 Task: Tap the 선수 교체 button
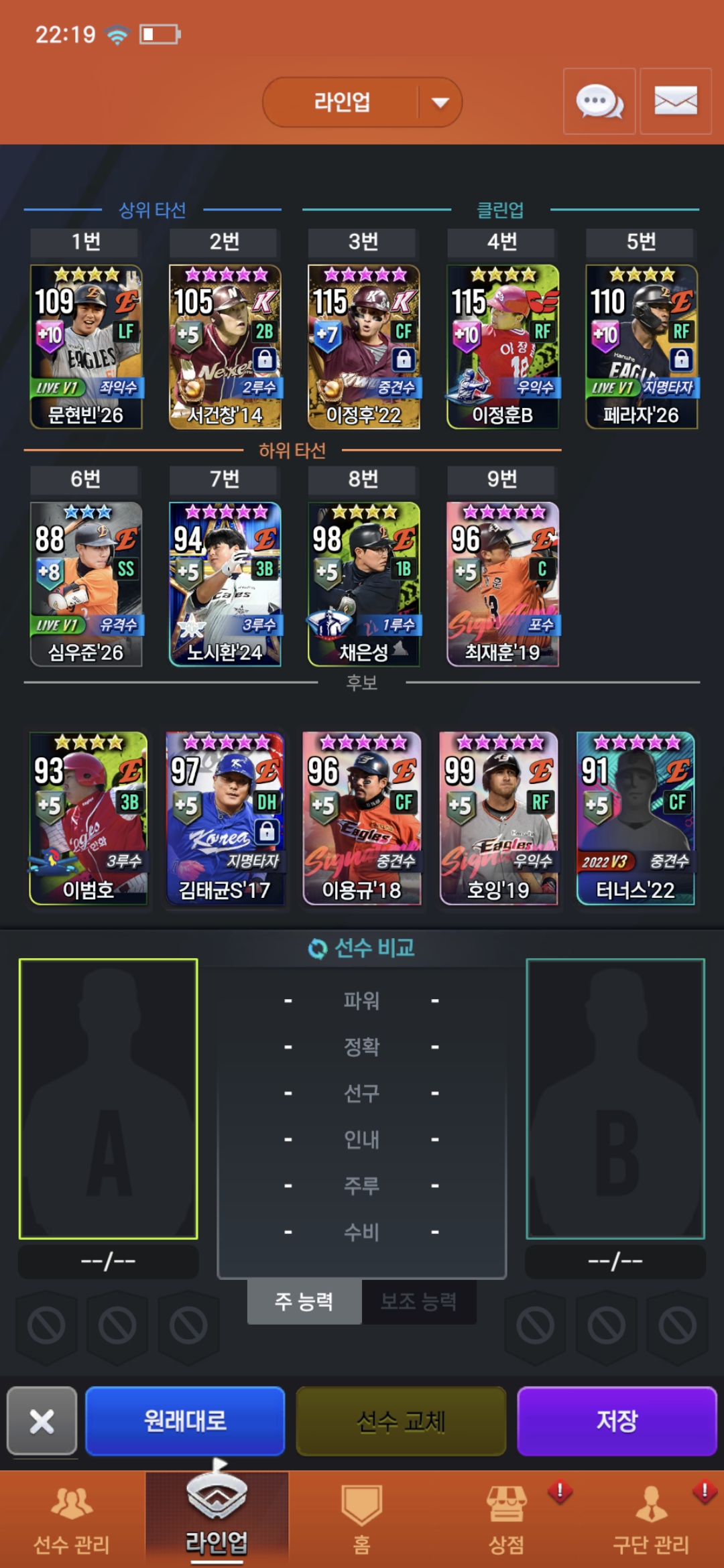coord(401,1421)
